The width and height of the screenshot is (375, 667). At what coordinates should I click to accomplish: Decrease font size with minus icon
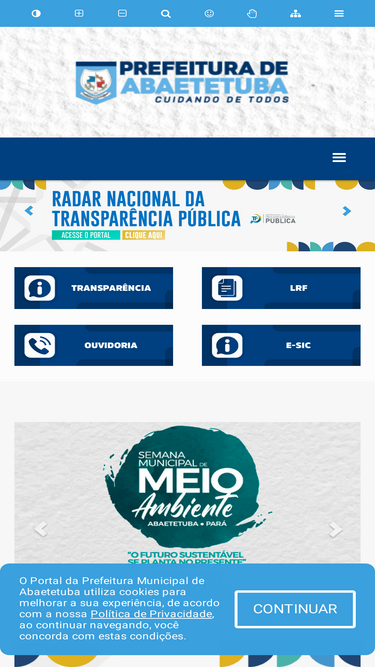pyautogui.click(x=122, y=13)
